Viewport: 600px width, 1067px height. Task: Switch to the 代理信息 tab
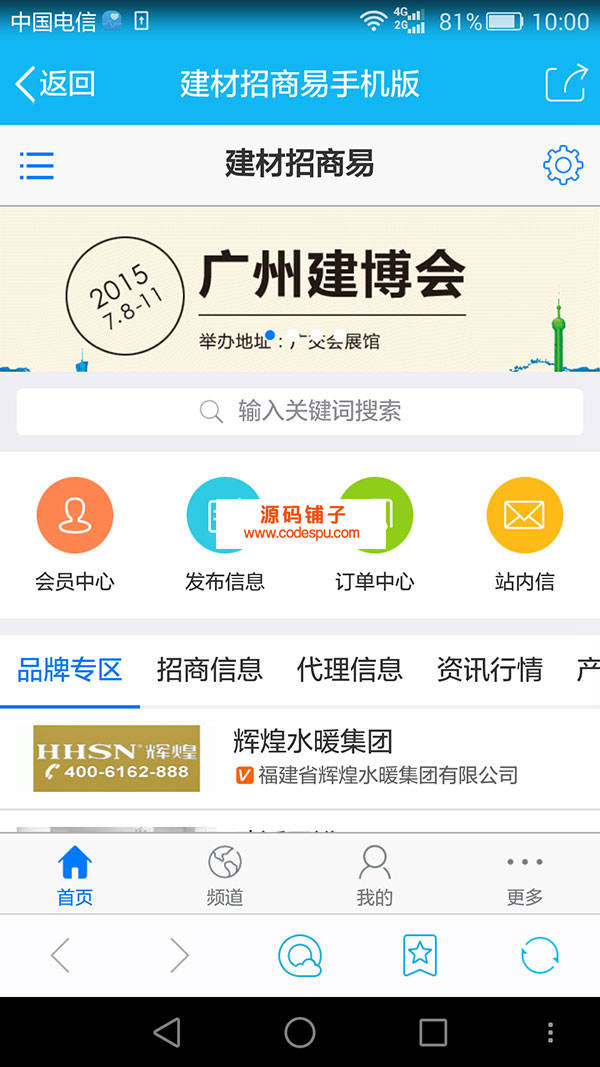coord(350,670)
